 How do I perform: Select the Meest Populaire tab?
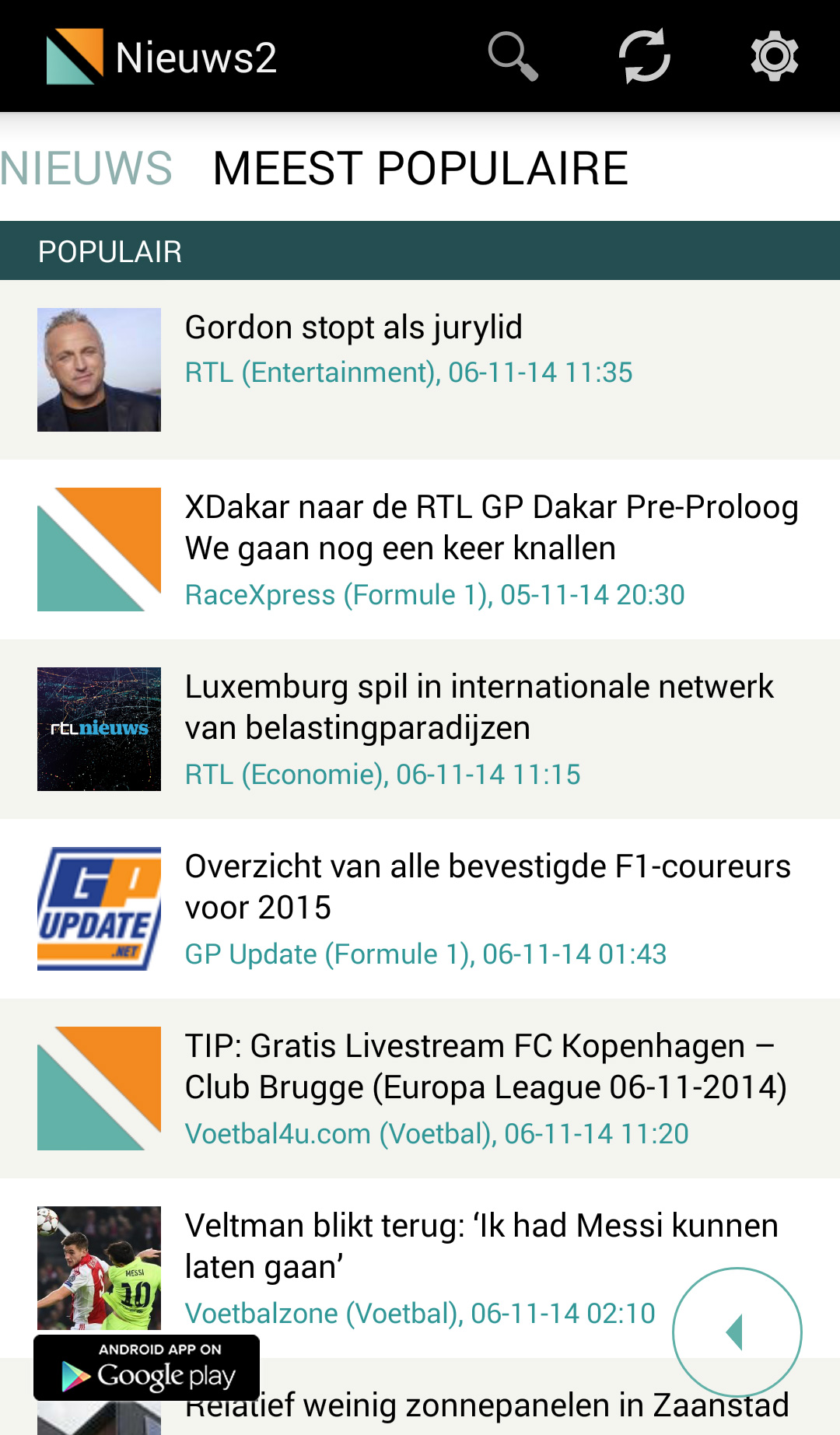click(420, 168)
